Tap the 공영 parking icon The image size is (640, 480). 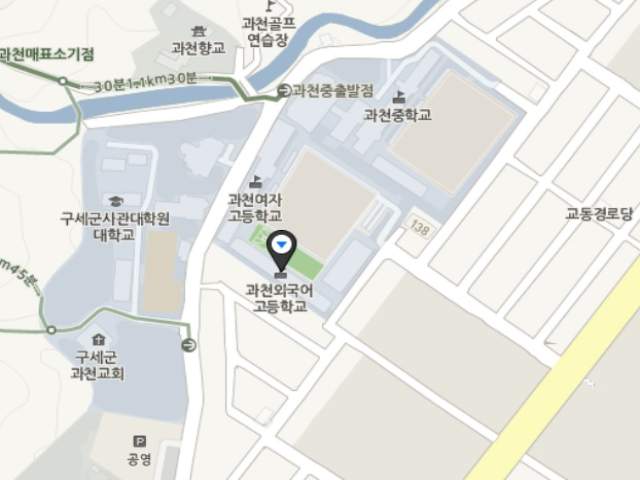pyautogui.click(x=139, y=441)
